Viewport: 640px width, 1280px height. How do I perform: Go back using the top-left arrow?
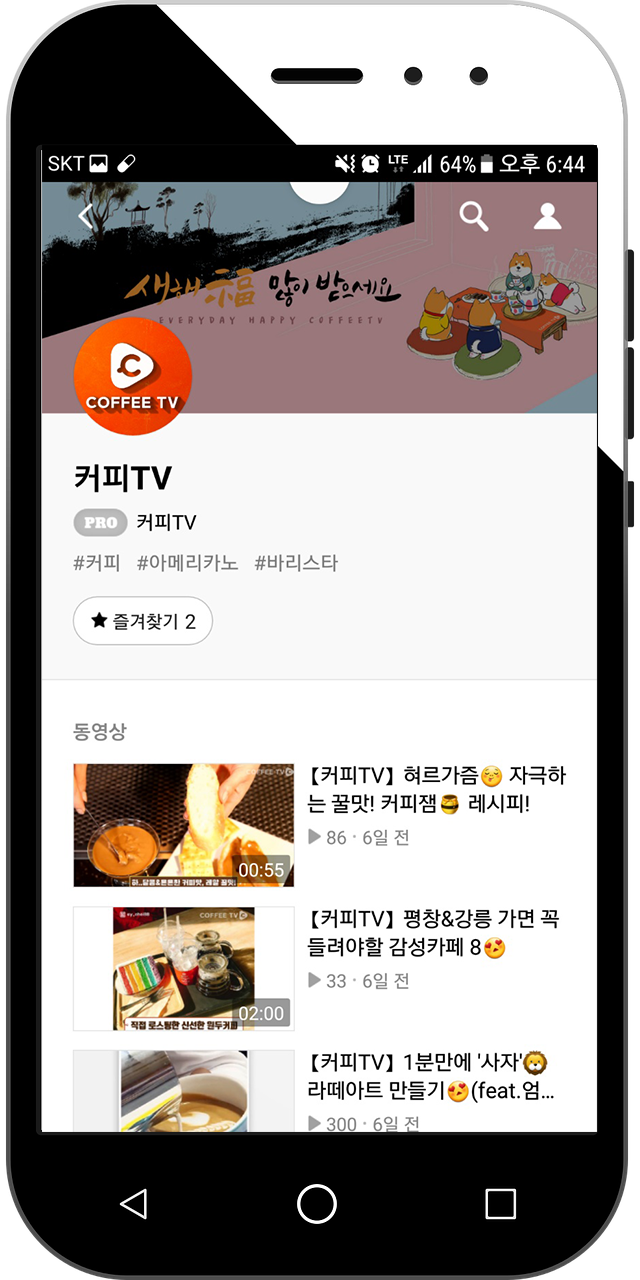tap(86, 216)
